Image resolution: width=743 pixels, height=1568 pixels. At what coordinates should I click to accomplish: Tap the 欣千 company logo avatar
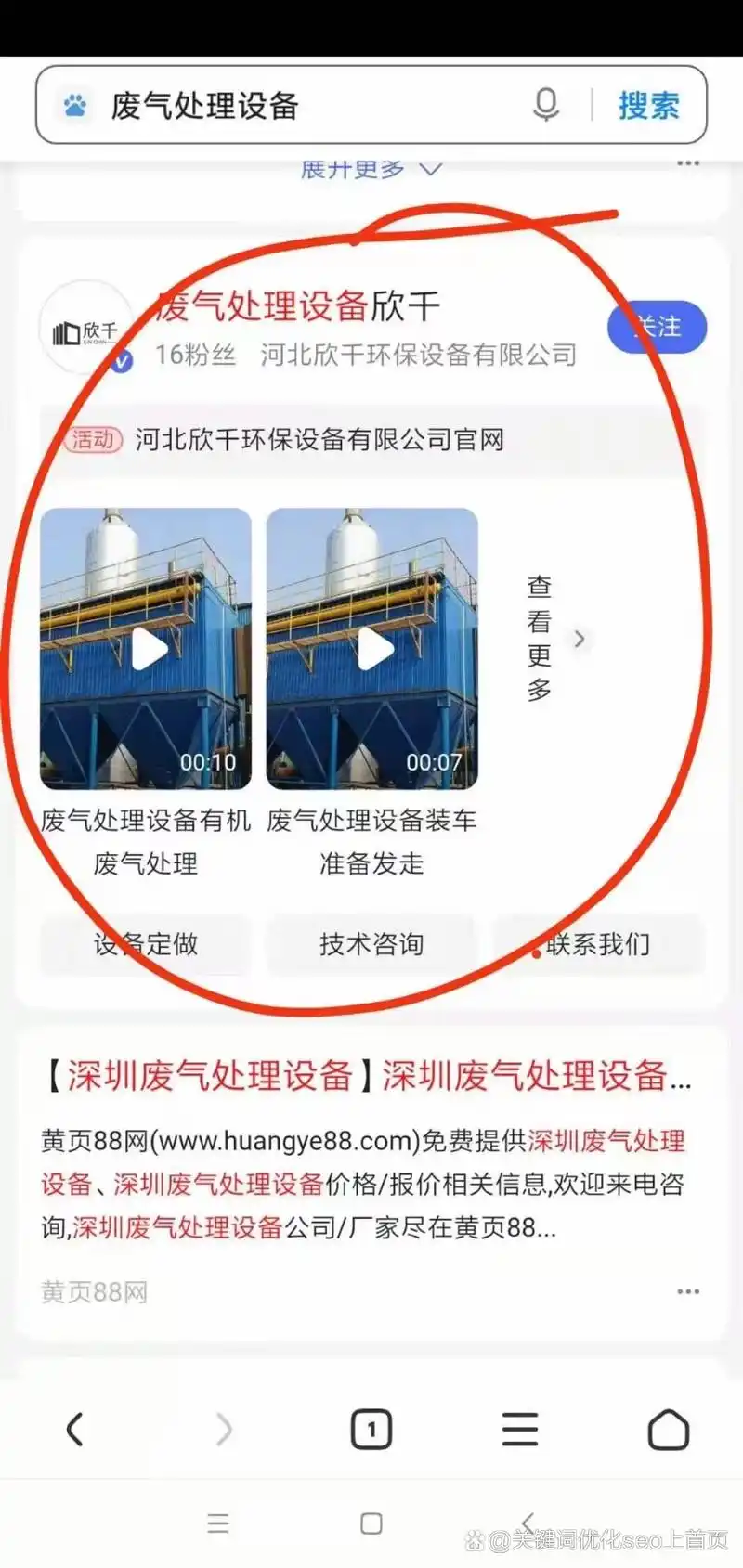[x=85, y=329]
